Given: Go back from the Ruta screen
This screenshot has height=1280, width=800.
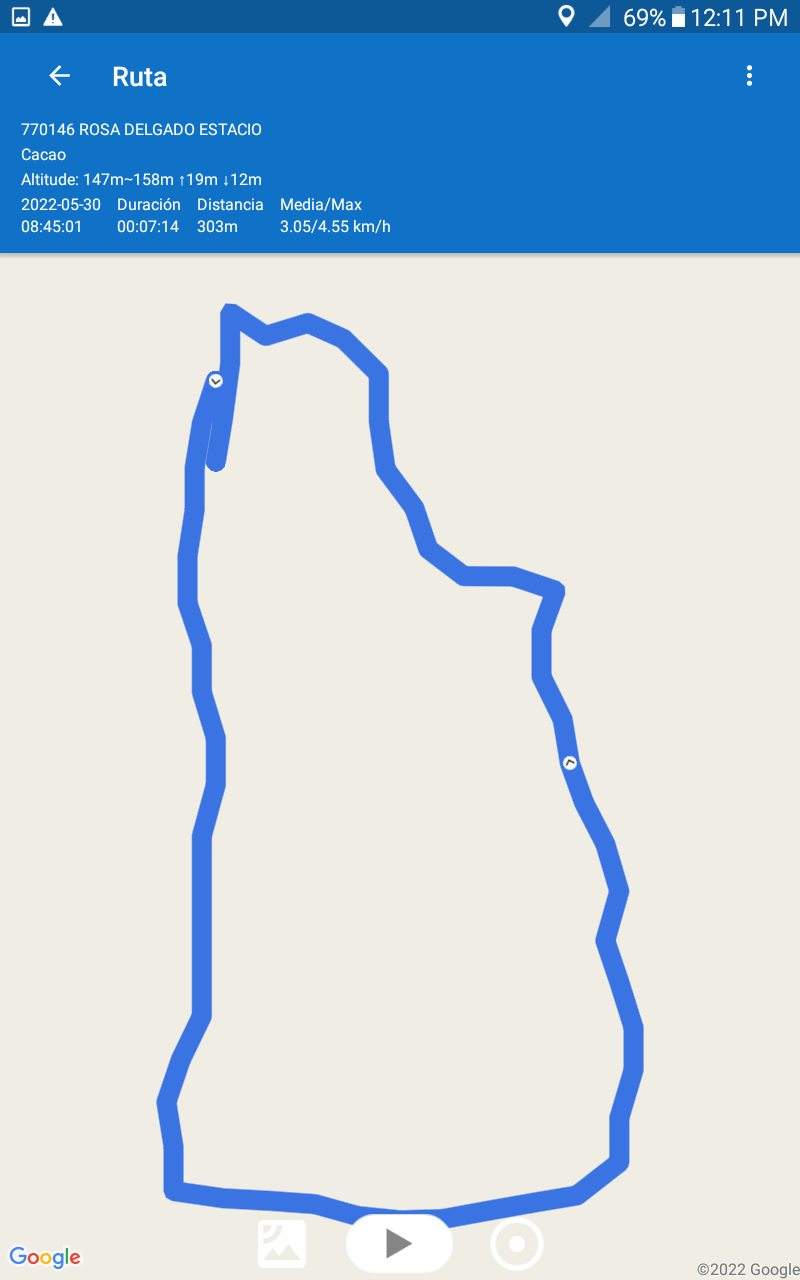Looking at the screenshot, I should tap(59, 76).
